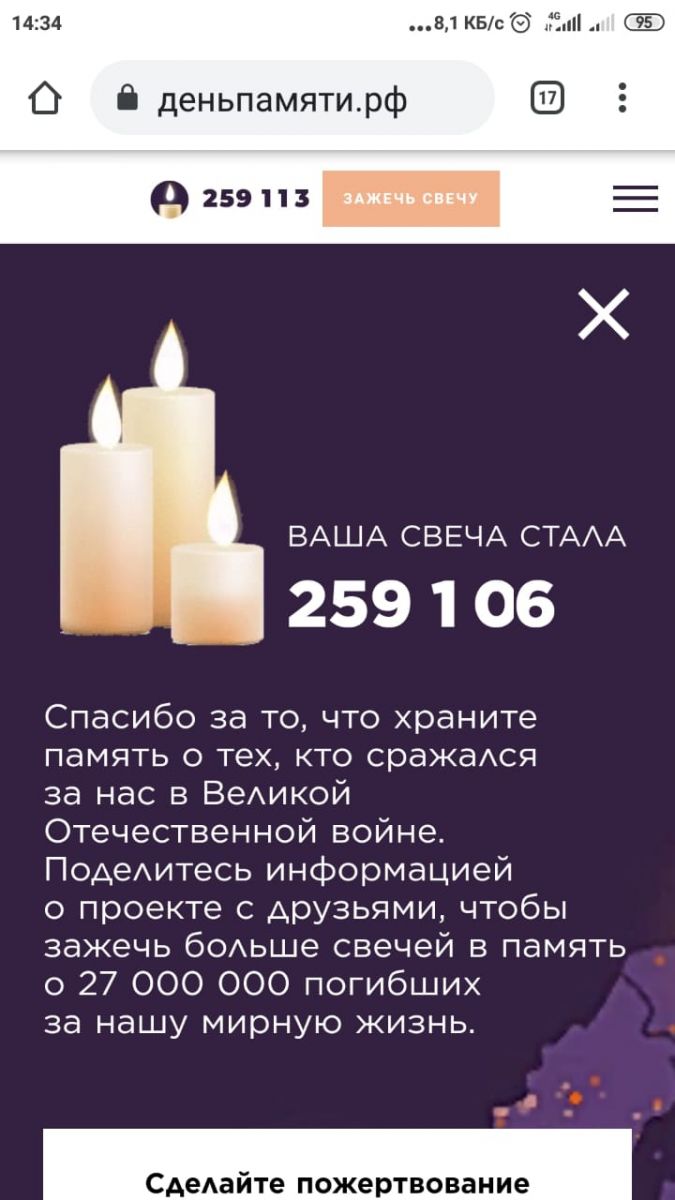Go to the browser home page
675x1200 pixels.
point(45,98)
